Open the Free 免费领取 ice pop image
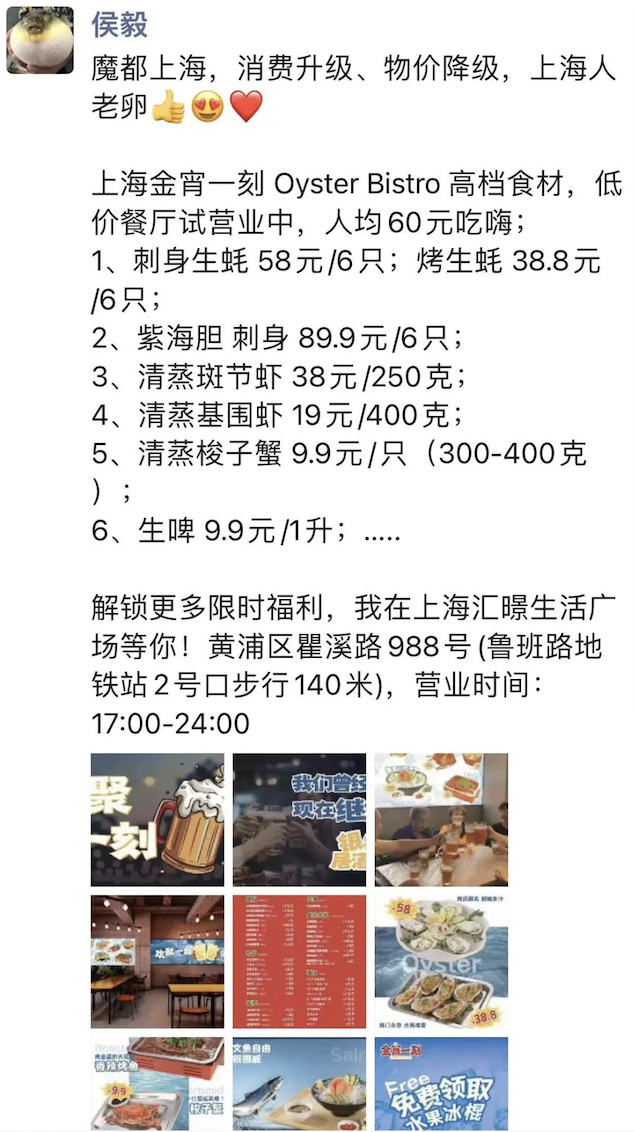This screenshot has width=634, height=1132. [441, 1084]
